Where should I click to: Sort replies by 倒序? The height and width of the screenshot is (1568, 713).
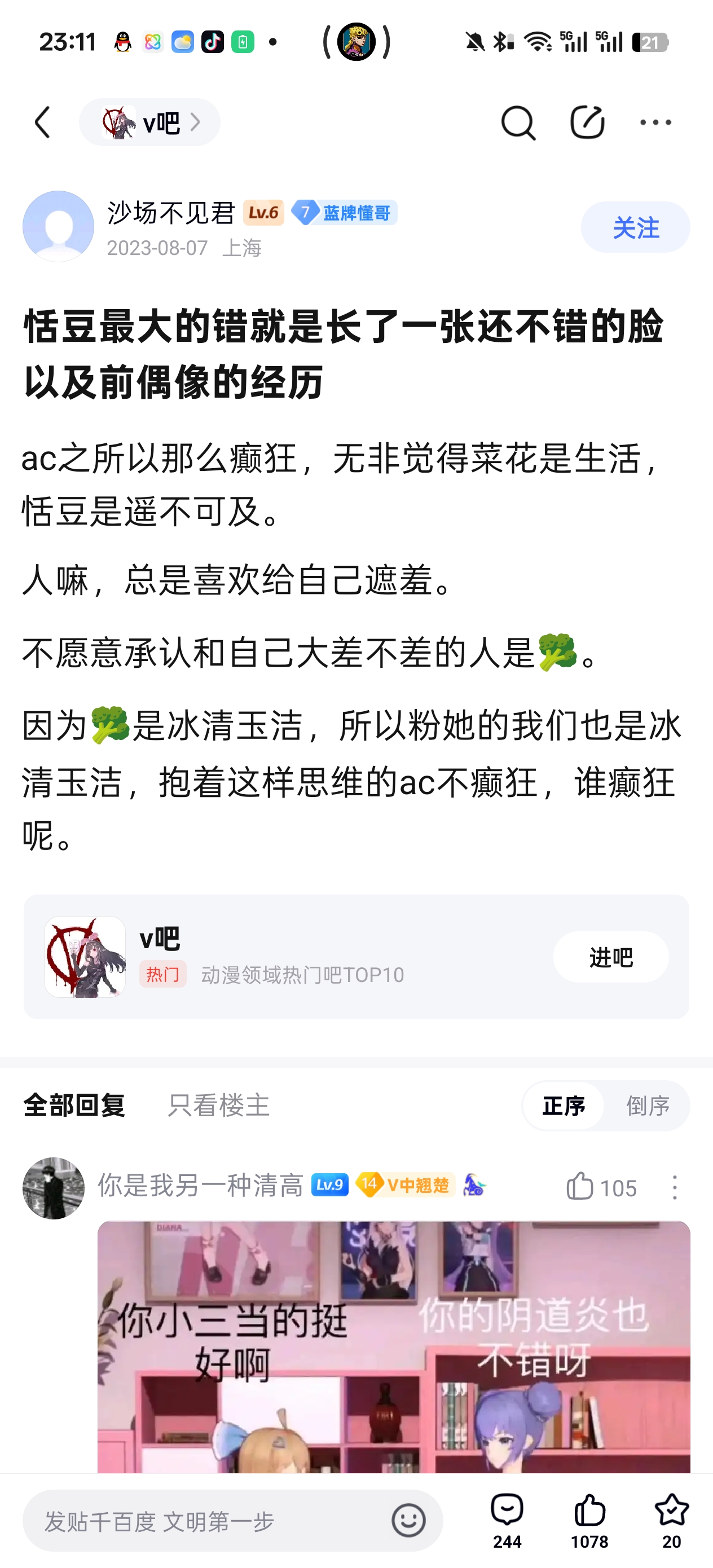648,1105
